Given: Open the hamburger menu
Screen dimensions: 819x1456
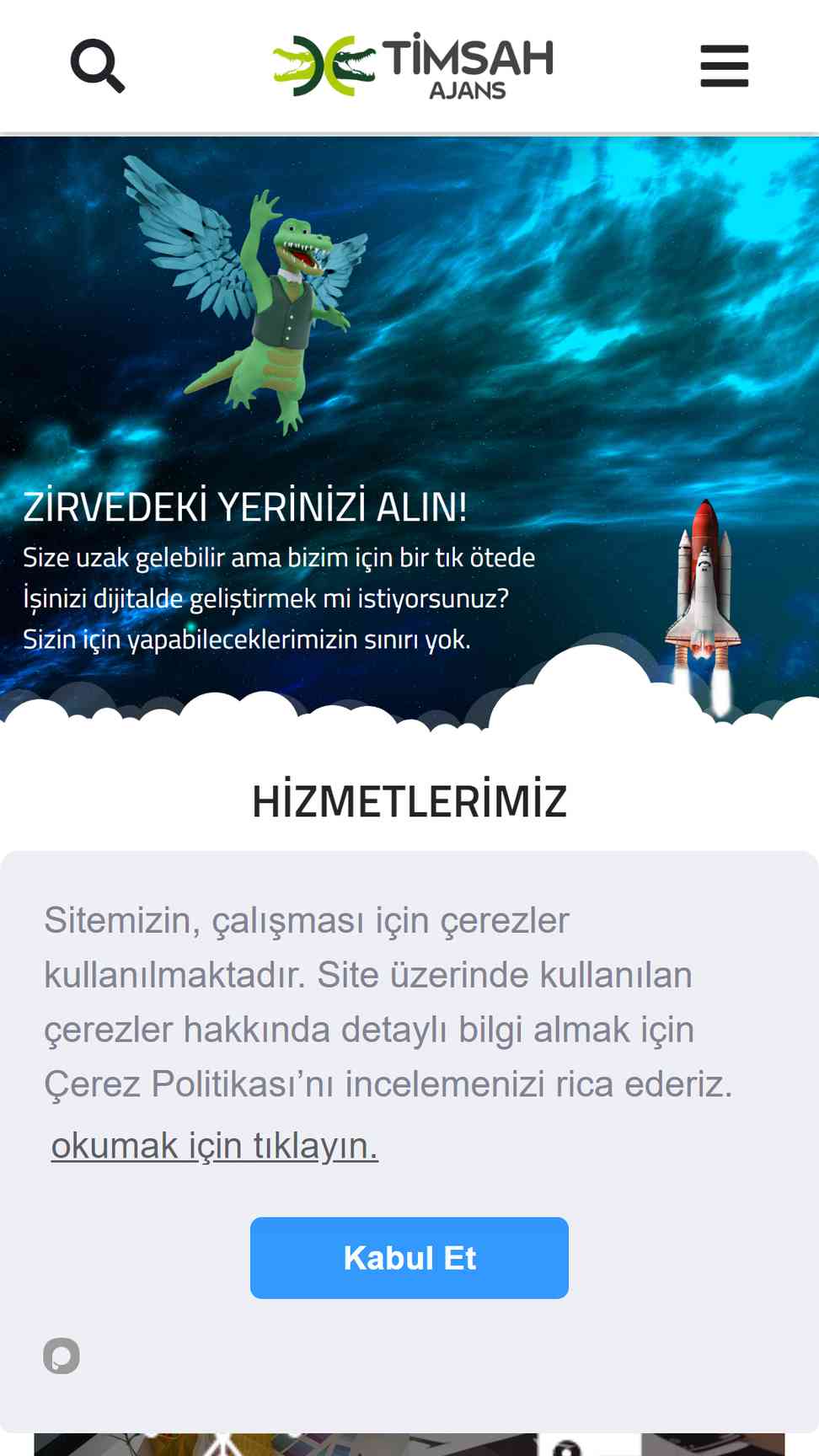Looking at the screenshot, I should click(725, 66).
